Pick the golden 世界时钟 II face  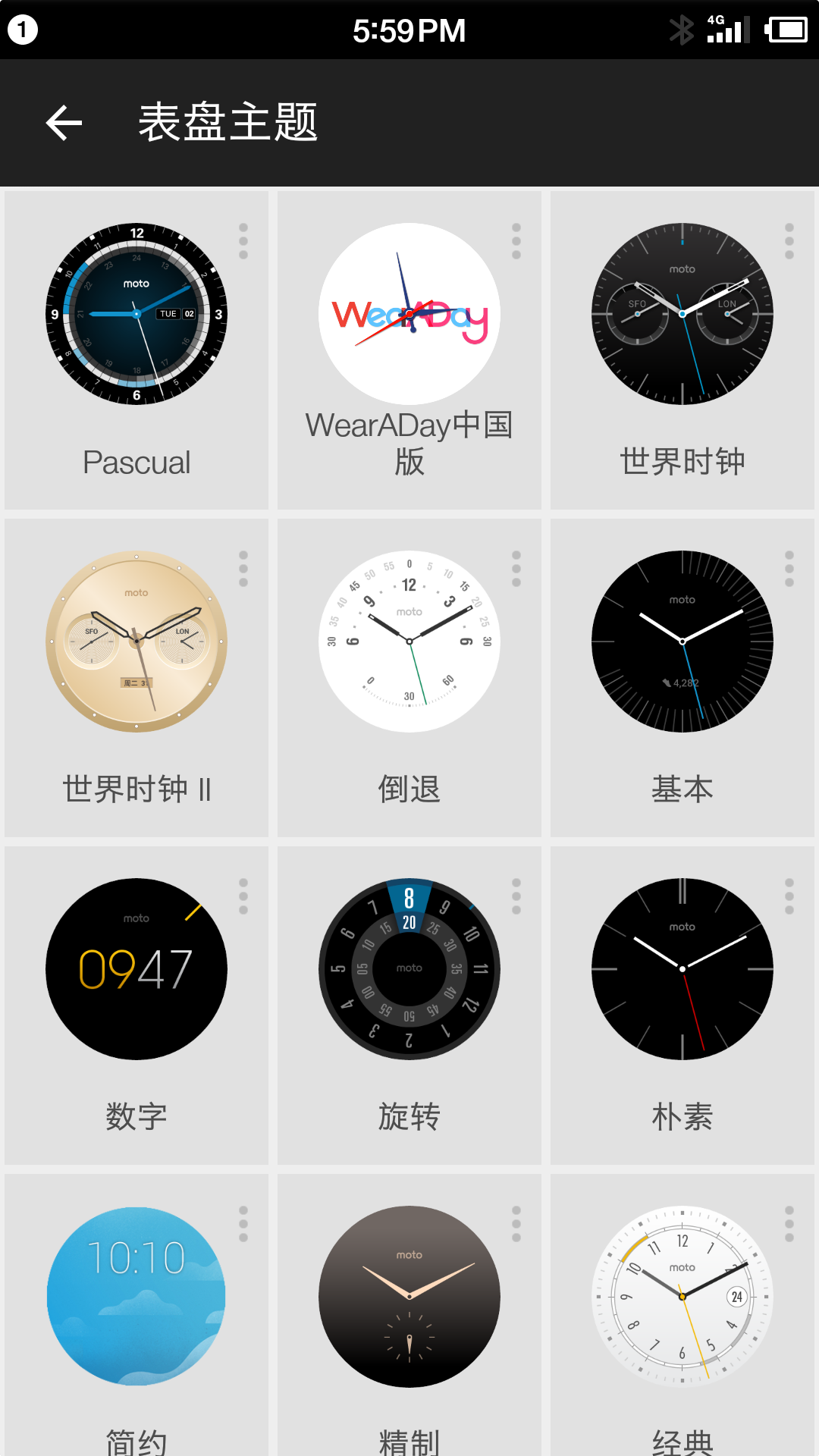point(136,678)
